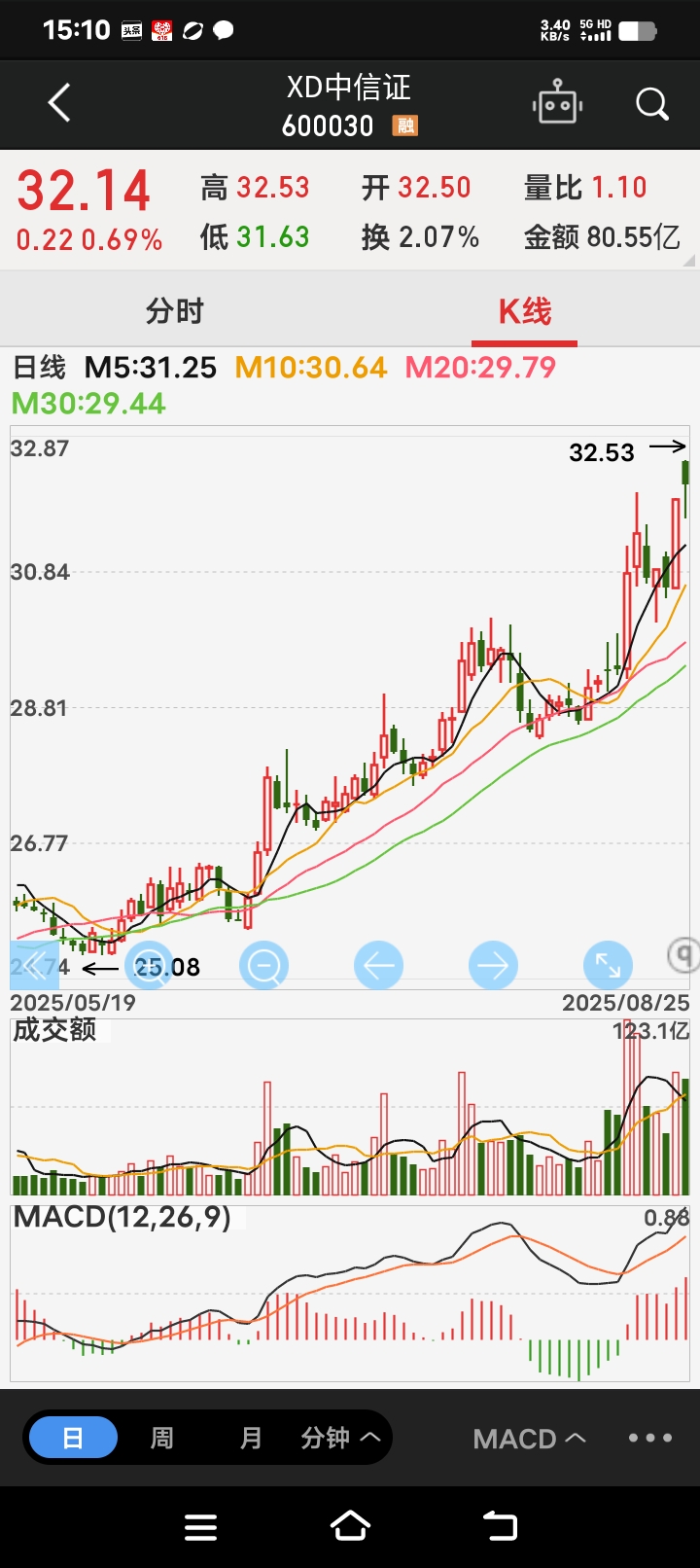Pan chart earlier using left arrow icon
The width and height of the screenshot is (700, 1568).
tap(378, 965)
